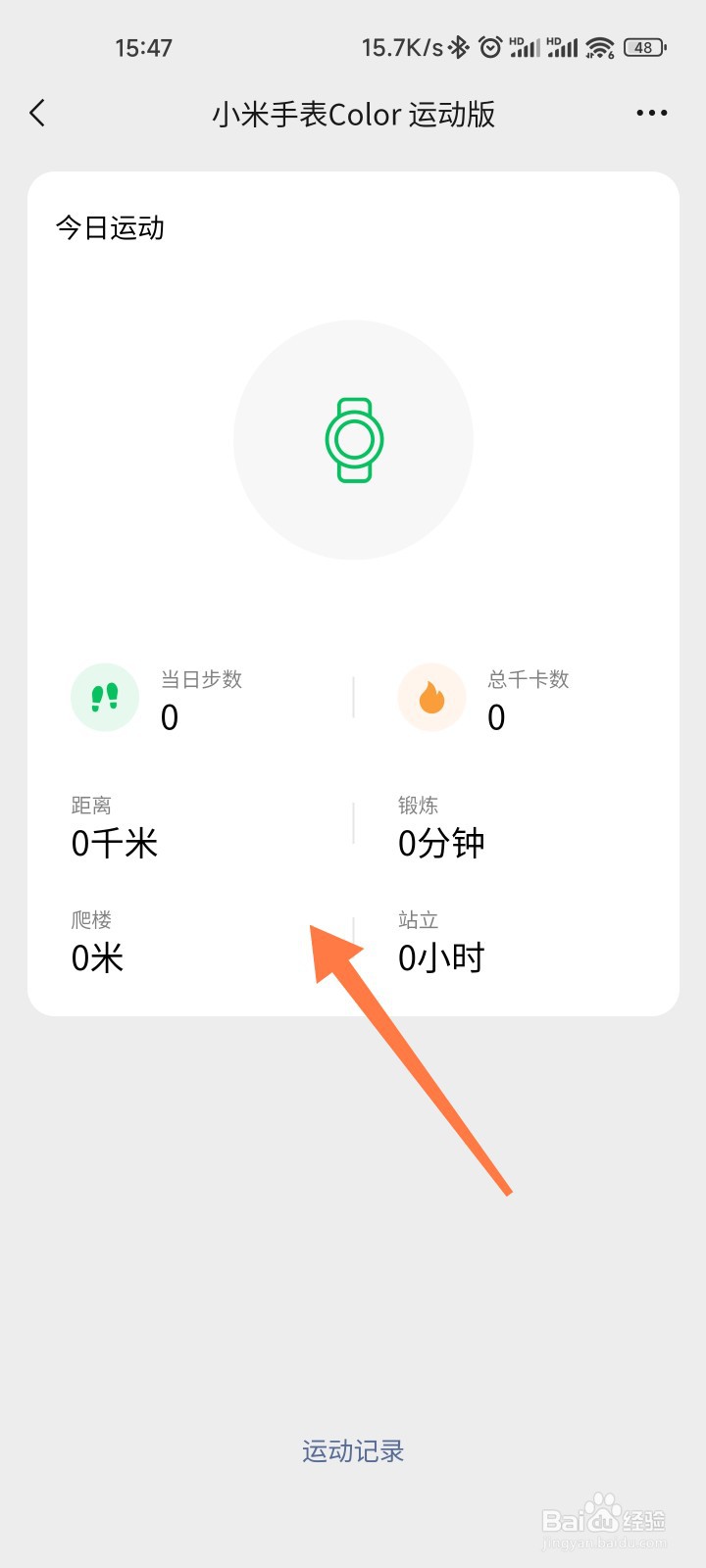This screenshot has height=1568, width=706.
Task: Select the 今日运动 section header
Action: coord(110,227)
